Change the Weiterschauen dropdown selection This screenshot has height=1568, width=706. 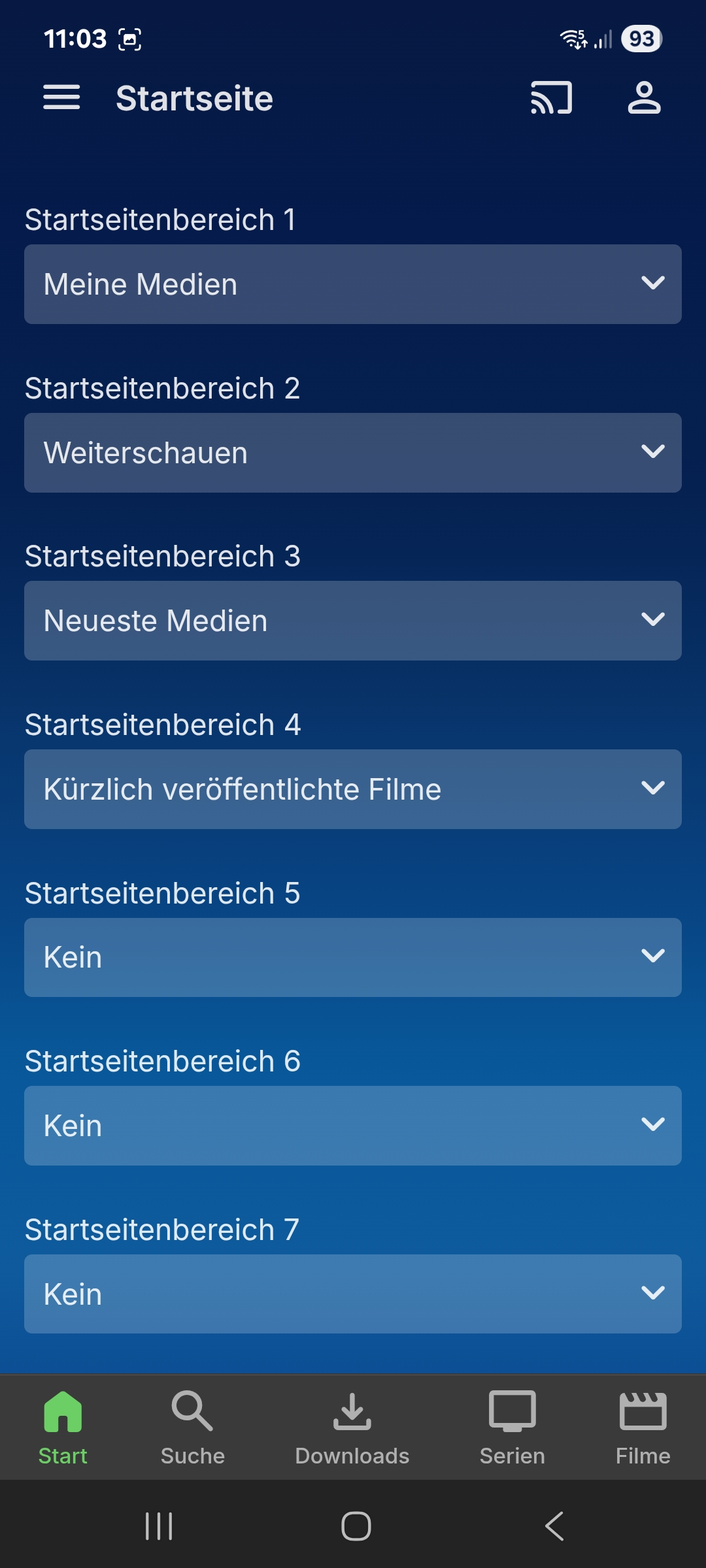tap(353, 453)
